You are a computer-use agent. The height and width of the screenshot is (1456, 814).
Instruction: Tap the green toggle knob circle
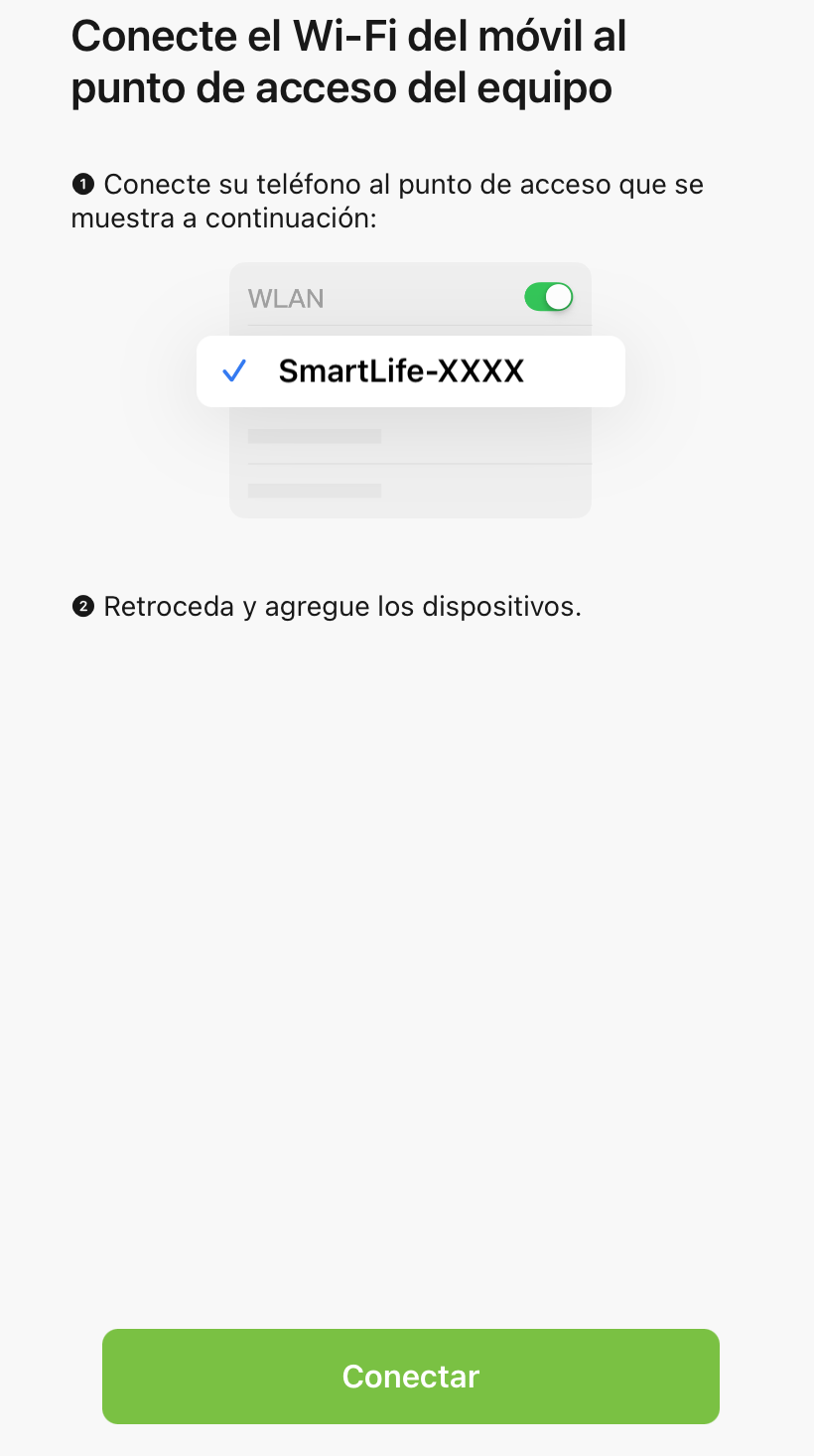(557, 296)
